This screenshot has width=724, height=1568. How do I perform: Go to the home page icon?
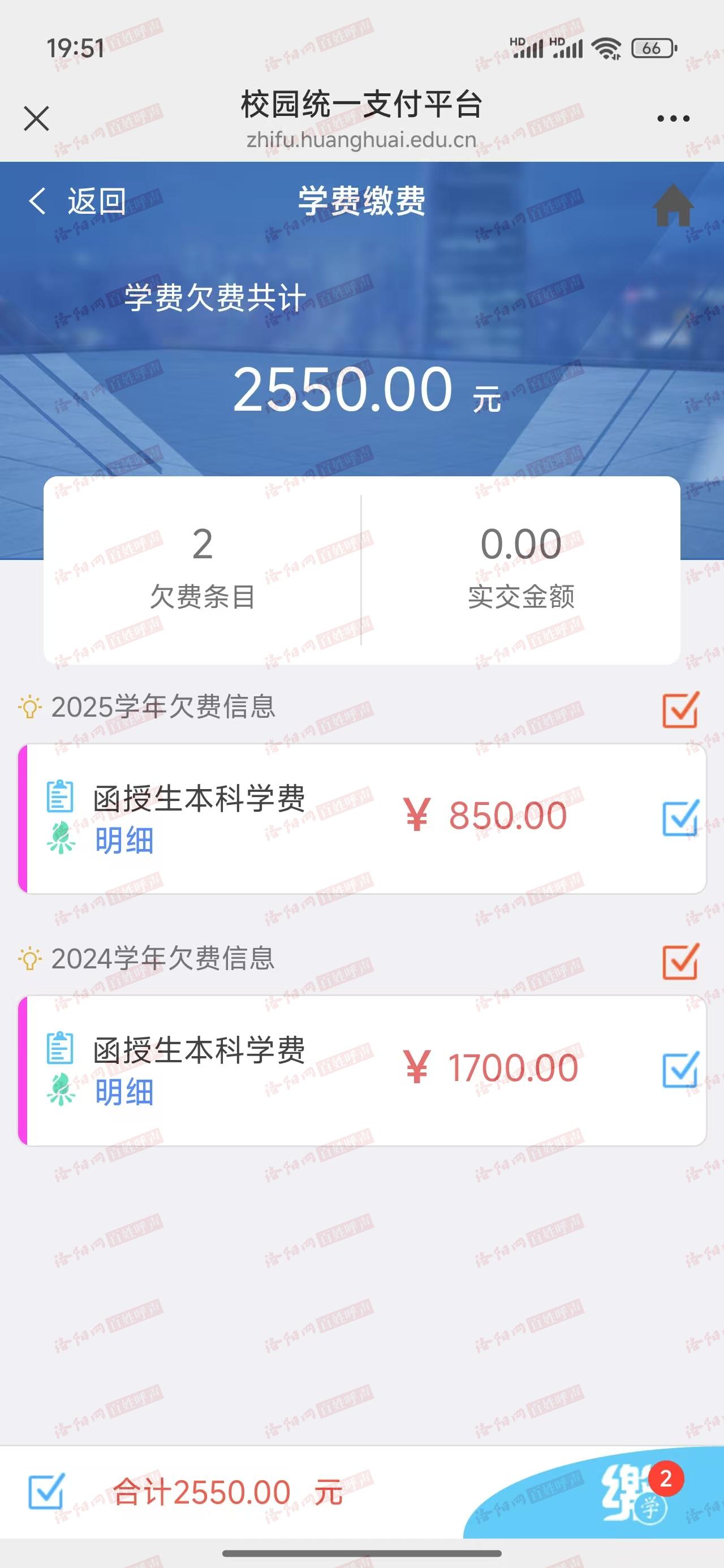coord(673,205)
